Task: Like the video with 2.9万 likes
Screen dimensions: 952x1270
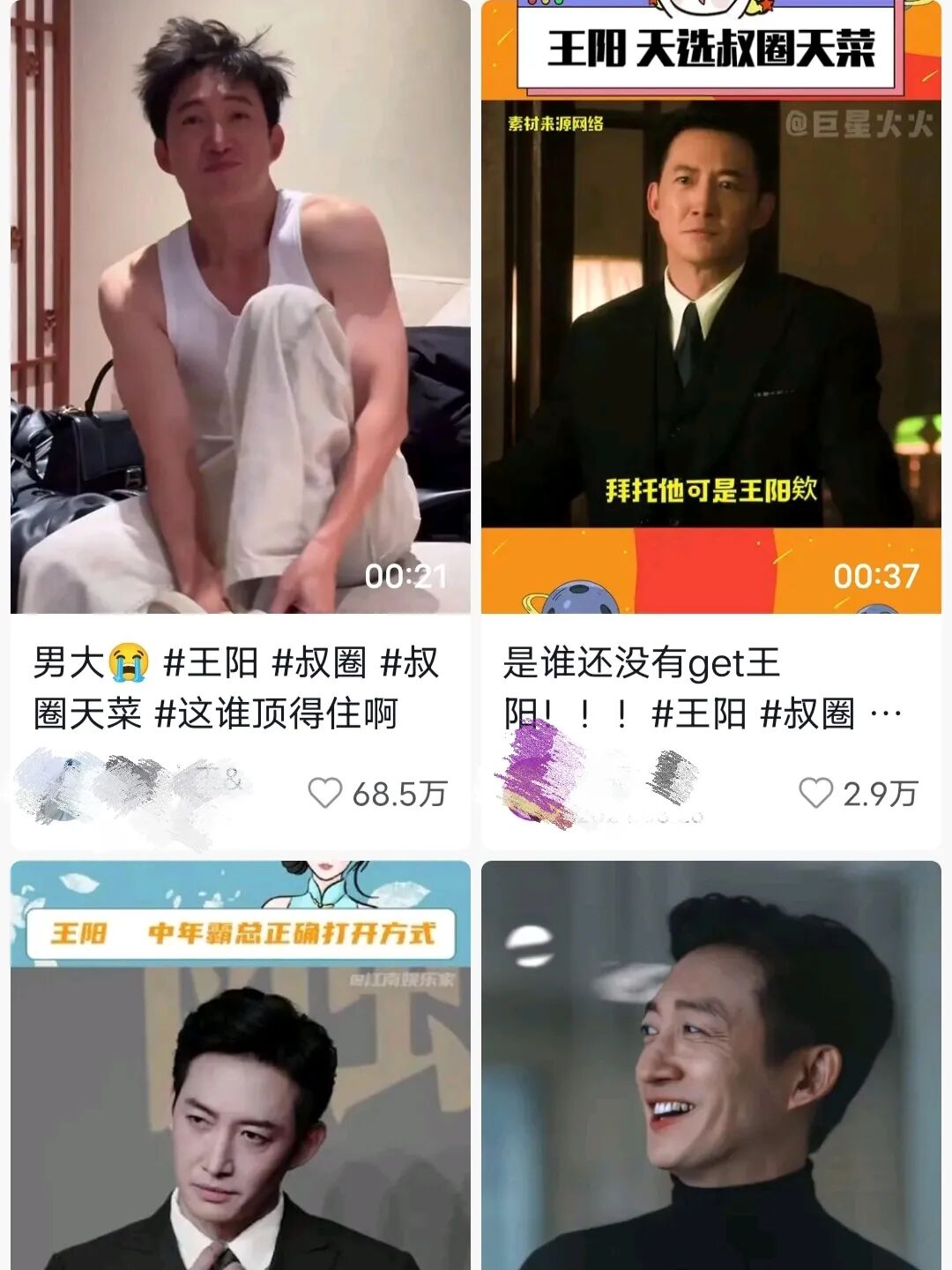Action: pos(815,793)
